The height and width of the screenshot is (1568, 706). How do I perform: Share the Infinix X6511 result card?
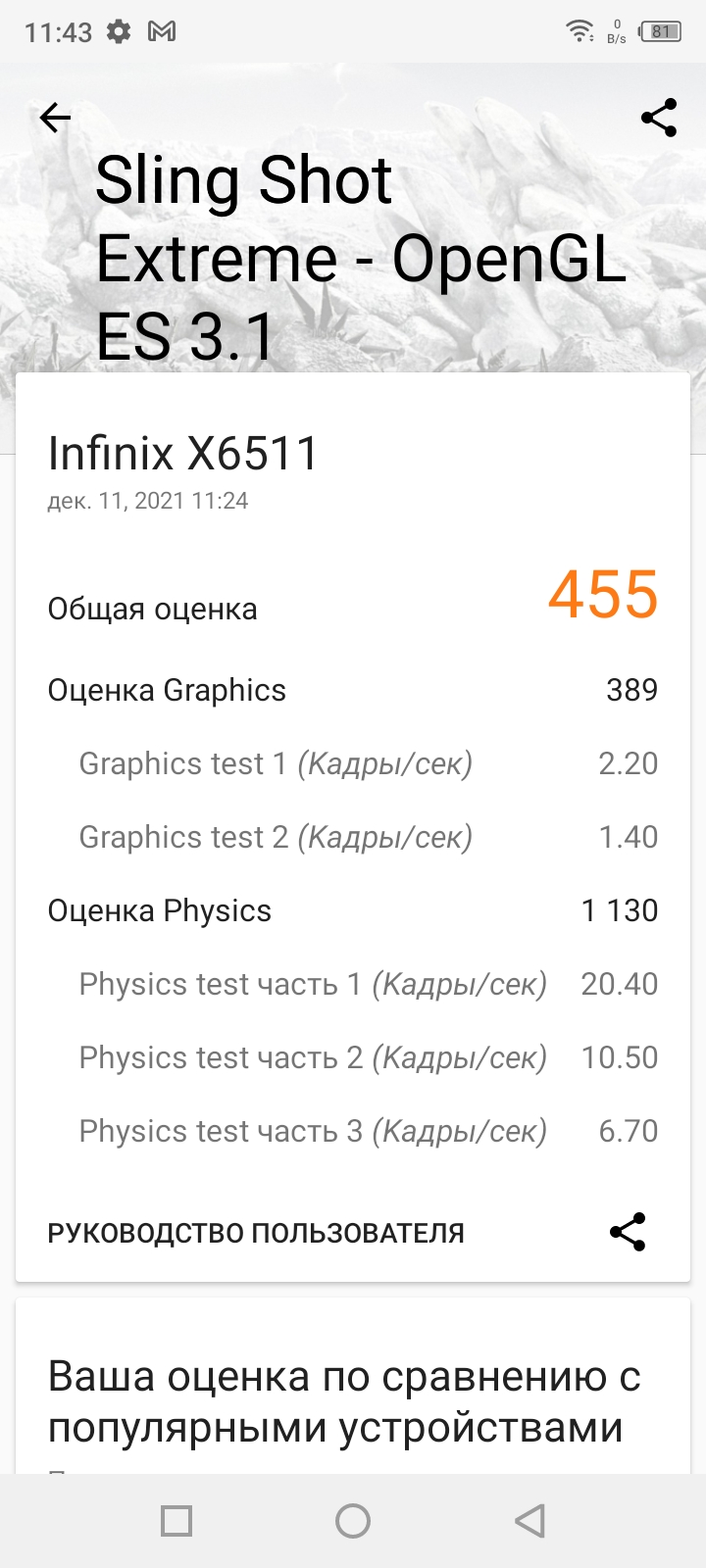coord(628,1232)
